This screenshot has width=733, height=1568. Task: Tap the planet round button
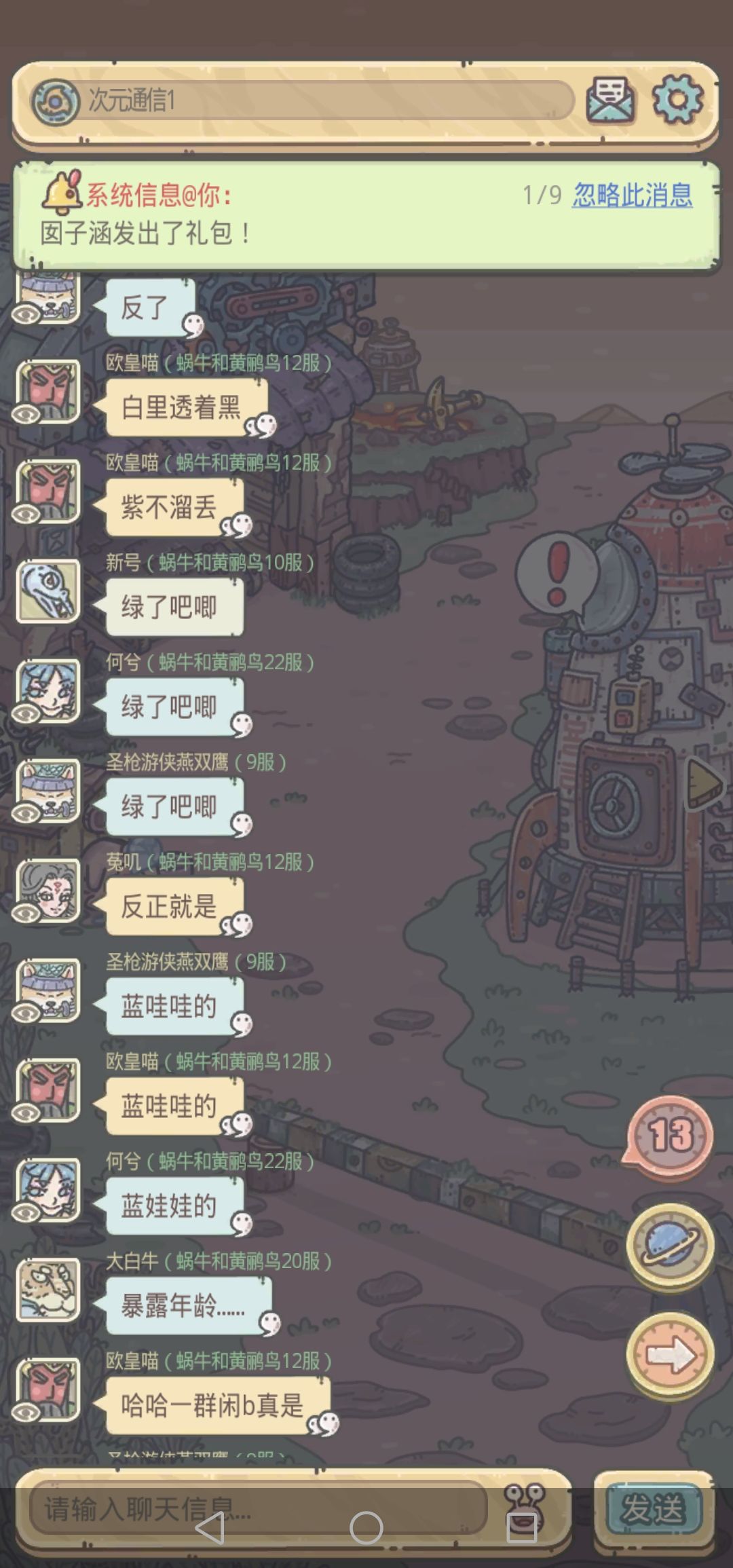coord(671,1246)
